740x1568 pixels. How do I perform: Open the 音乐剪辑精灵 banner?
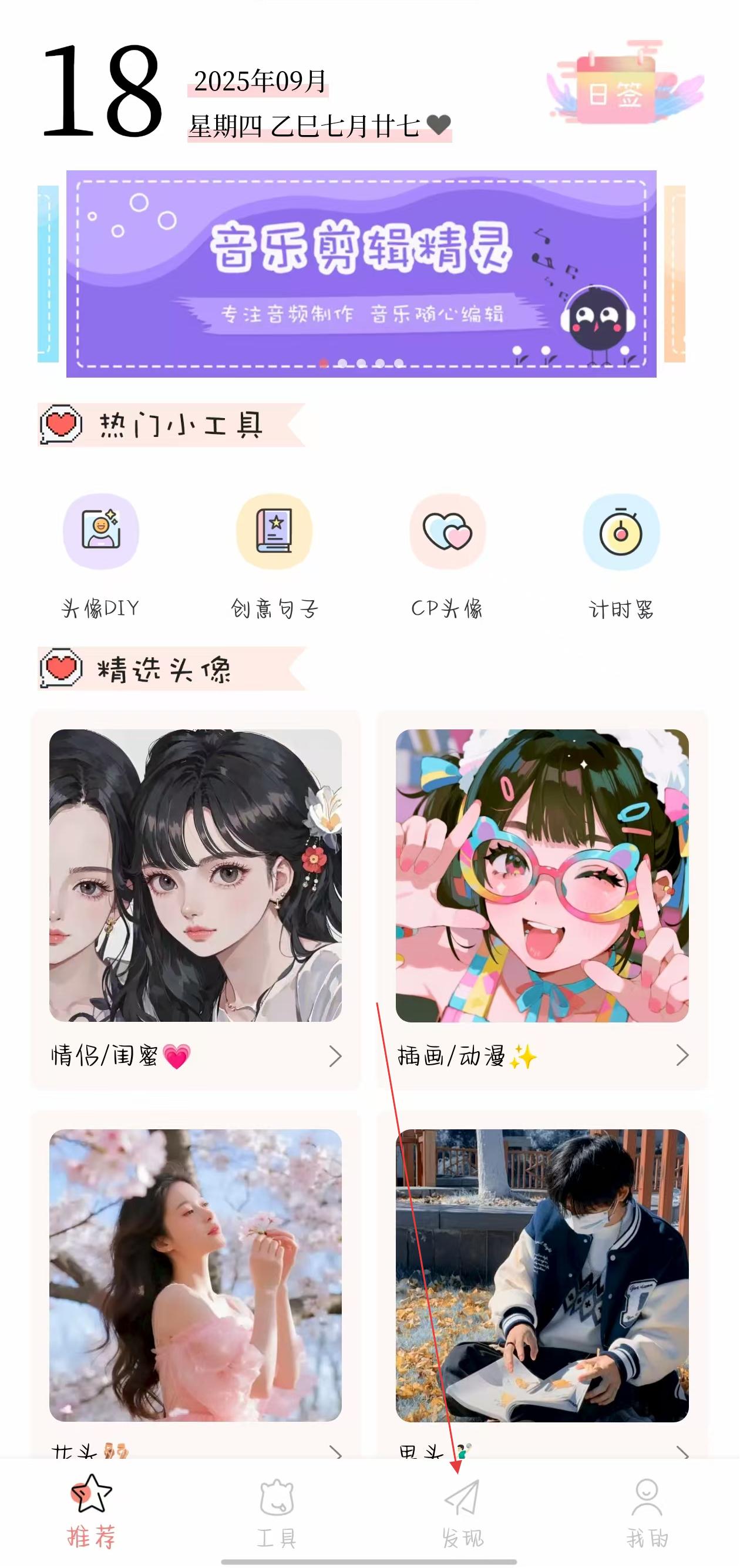361,274
